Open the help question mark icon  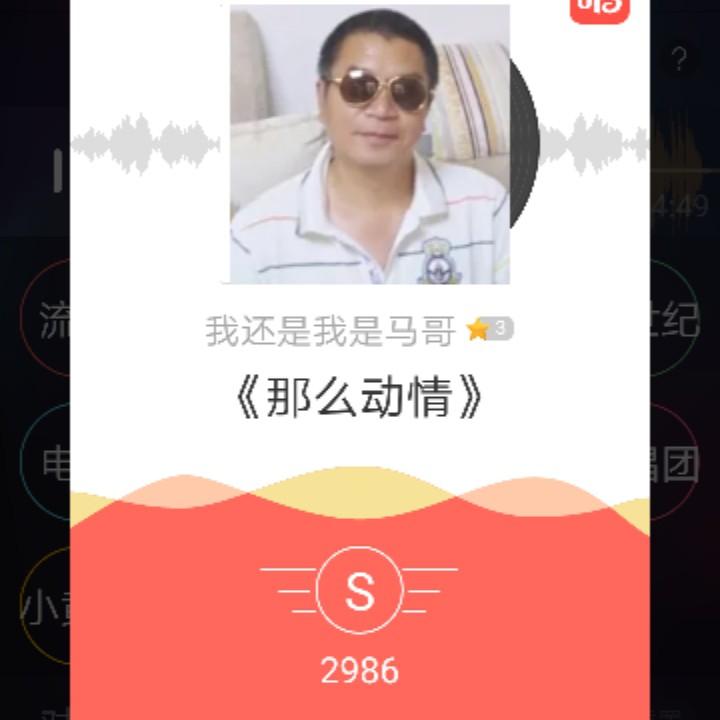click(x=679, y=60)
